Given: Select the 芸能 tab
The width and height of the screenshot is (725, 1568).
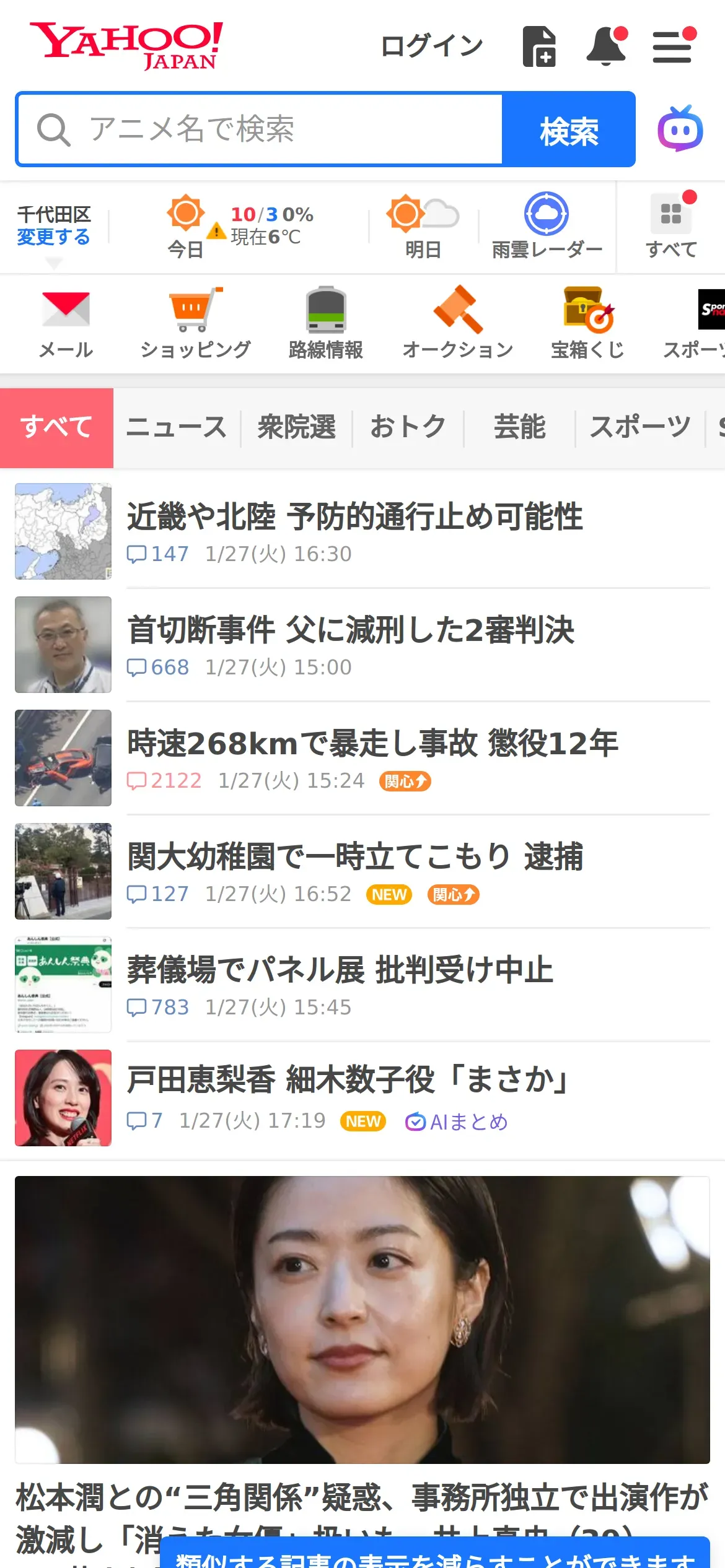Looking at the screenshot, I should pos(519,427).
